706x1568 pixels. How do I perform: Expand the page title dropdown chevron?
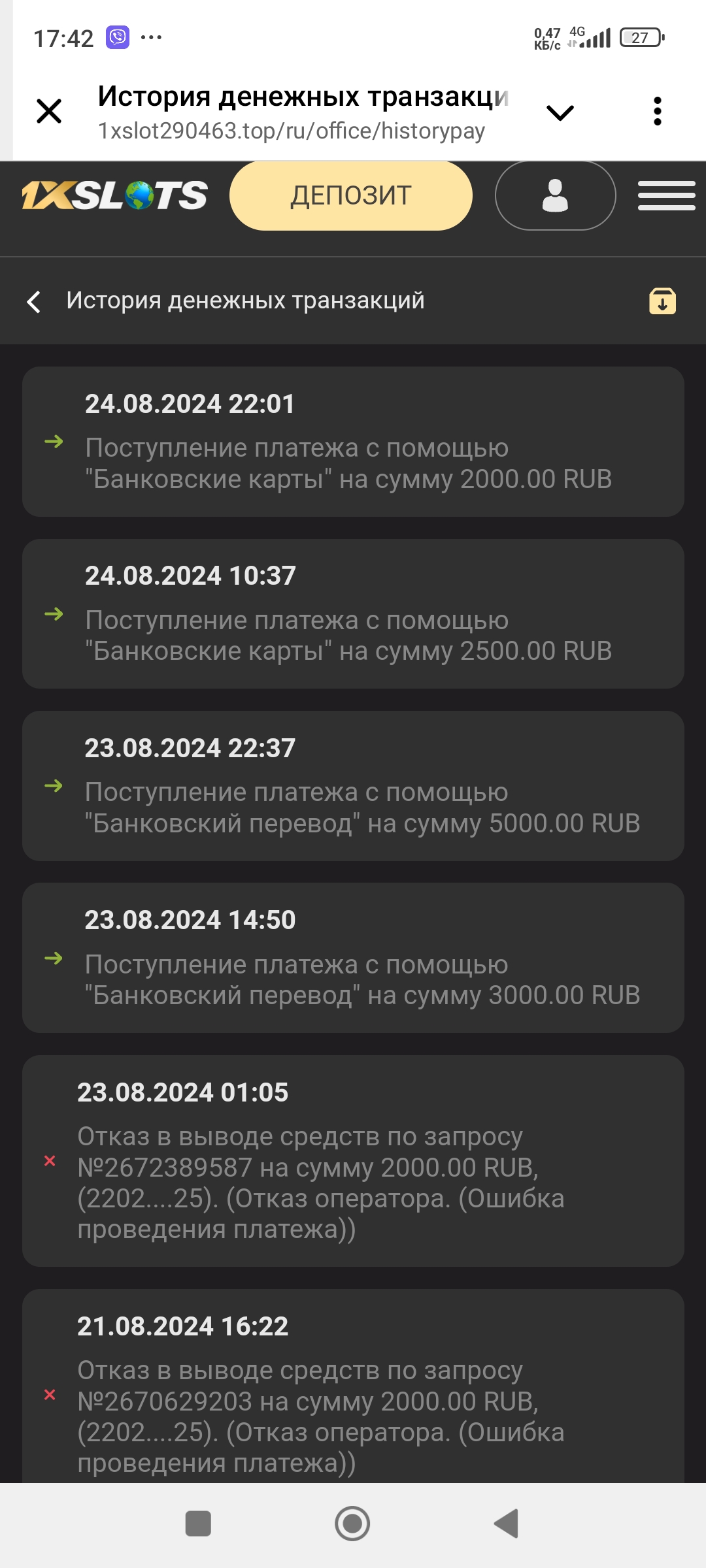[560, 112]
